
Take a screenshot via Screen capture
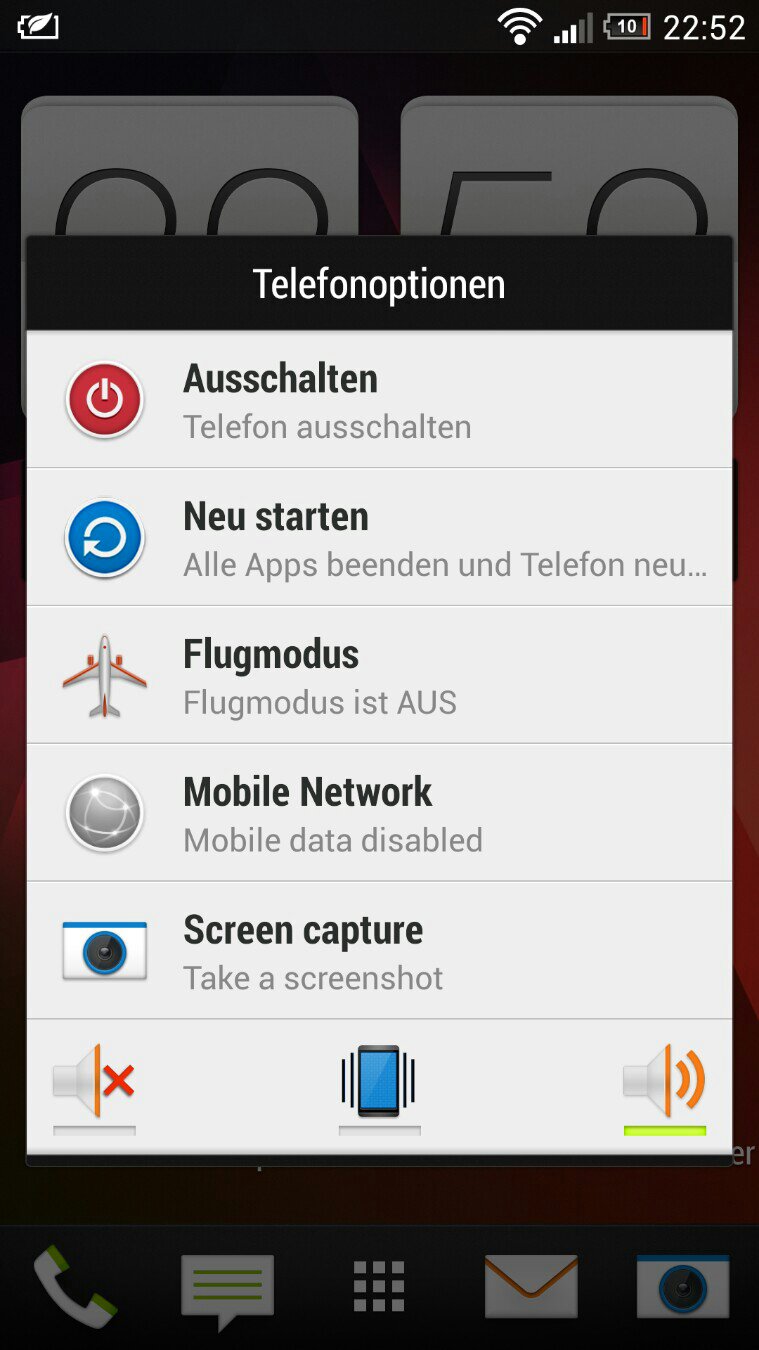tap(379, 951)
